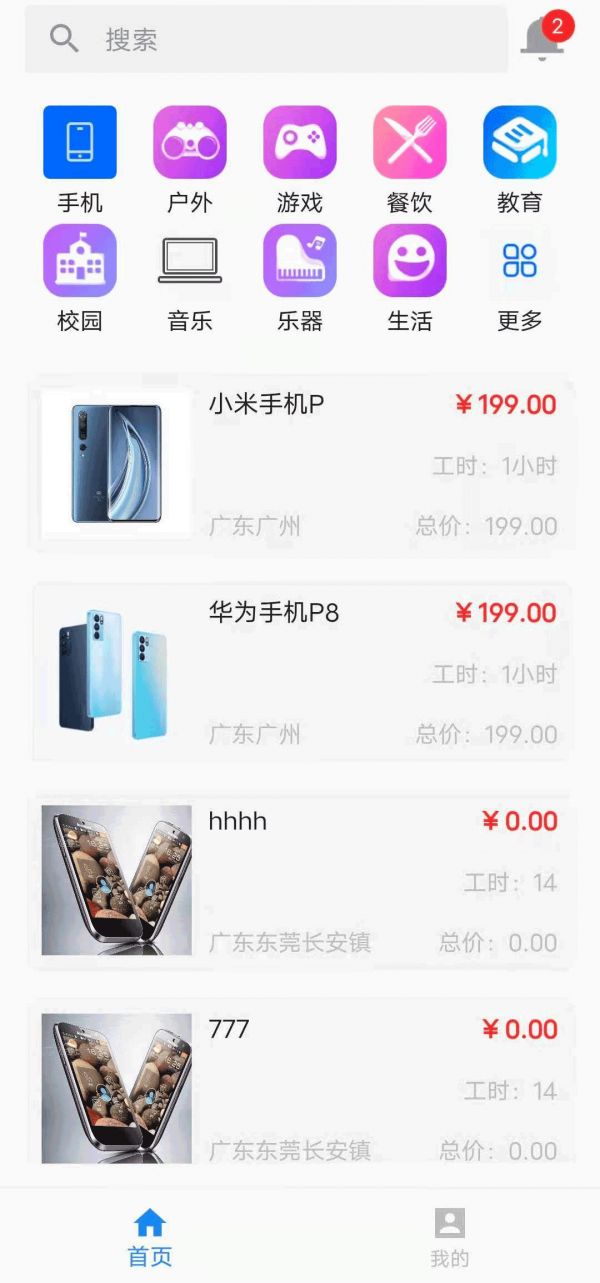Tap the 搜索 search box

click(x=266, y=40)
